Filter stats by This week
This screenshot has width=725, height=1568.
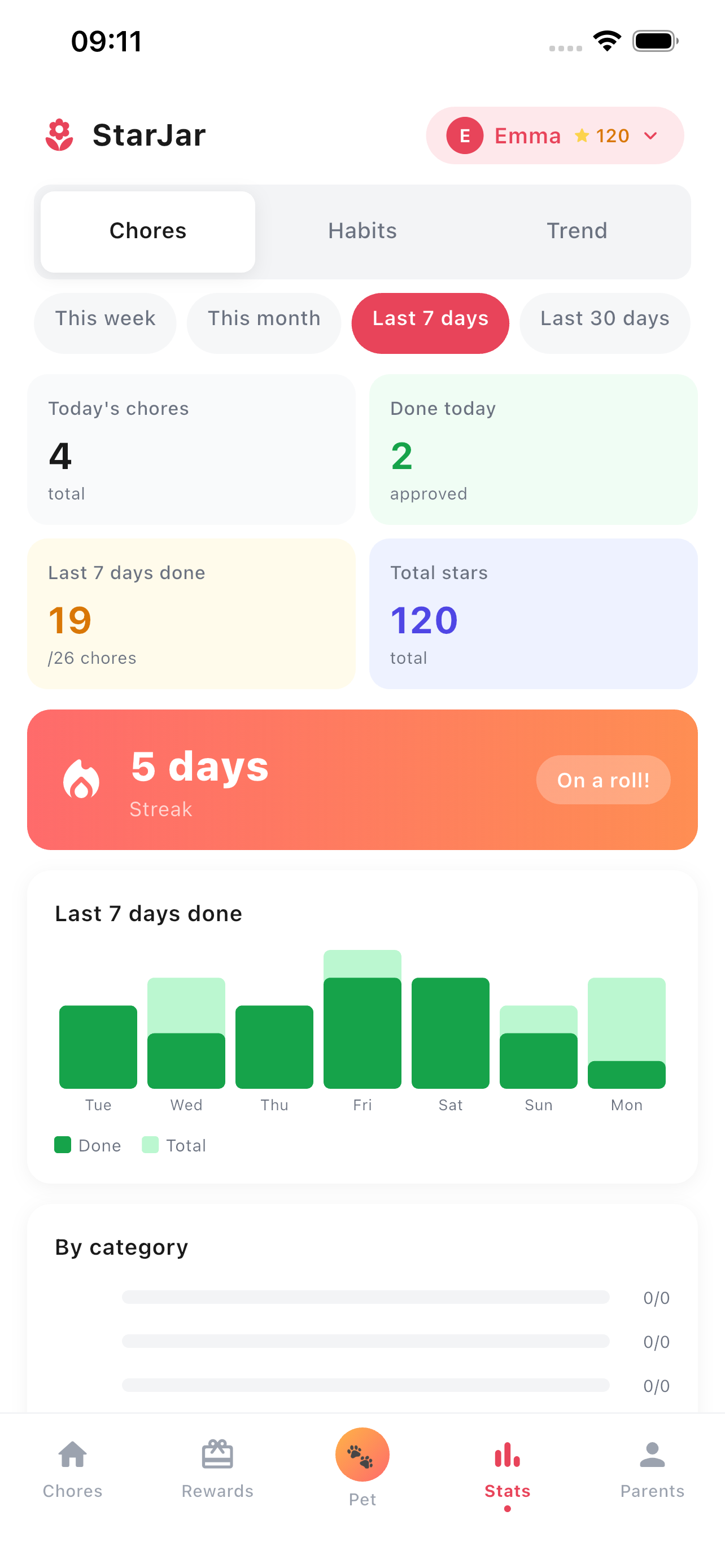(106, 318)
